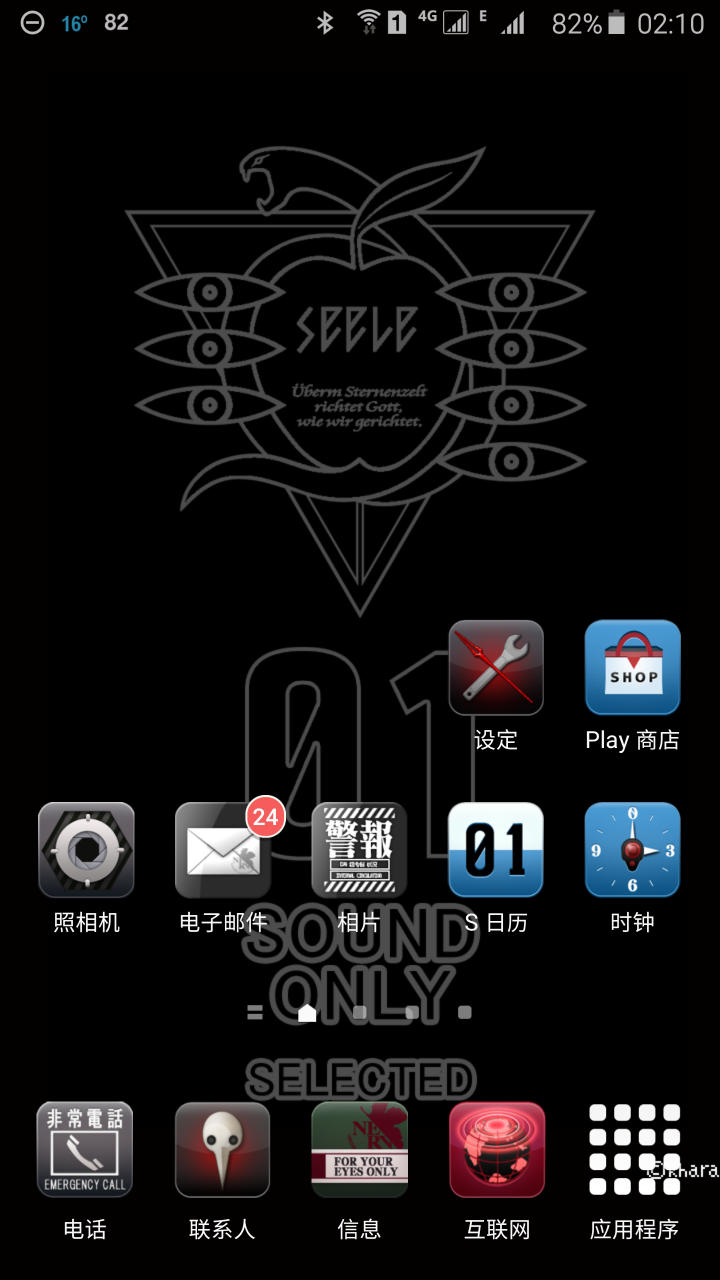Open 电子邮件 with 24 unread

point(223,850)
